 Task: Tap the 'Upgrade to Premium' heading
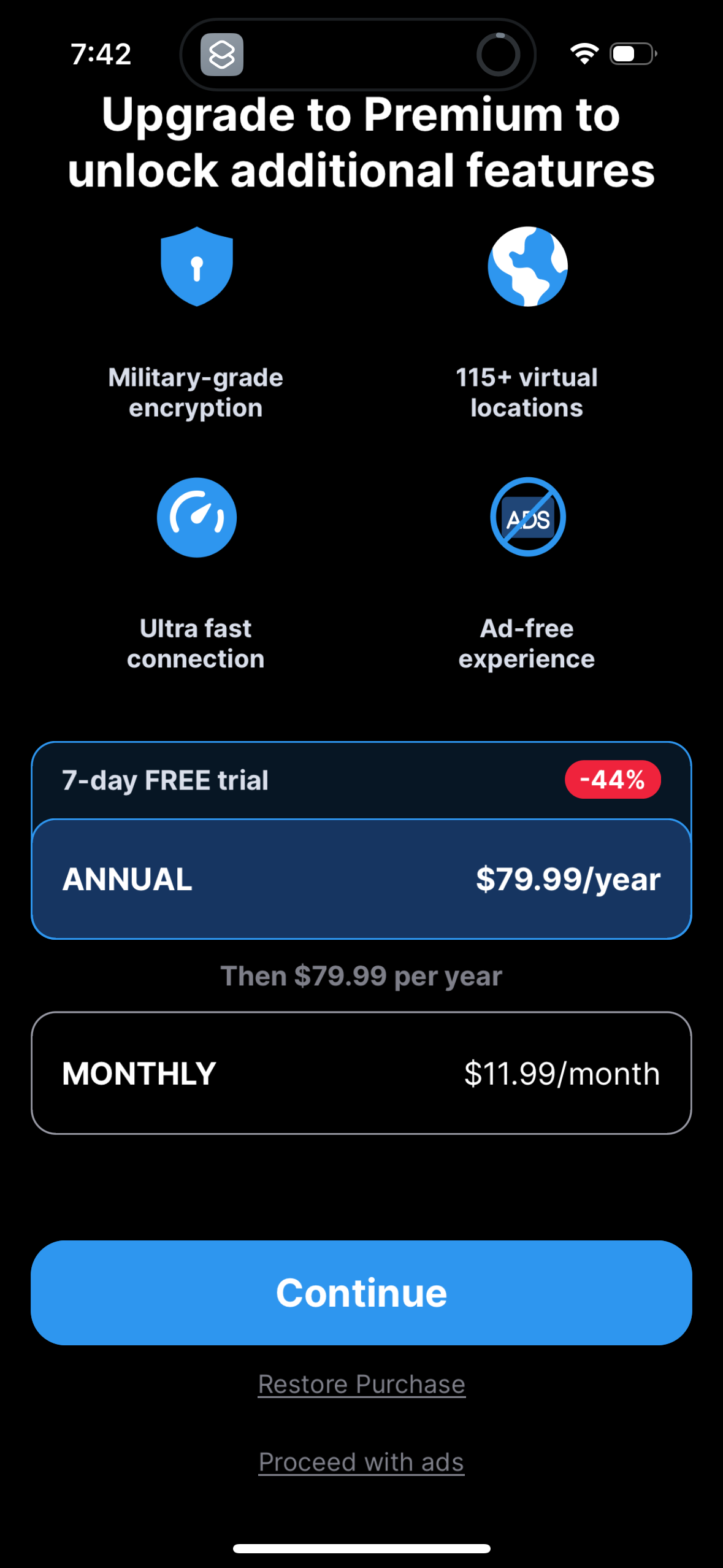[x=361, y=144]
